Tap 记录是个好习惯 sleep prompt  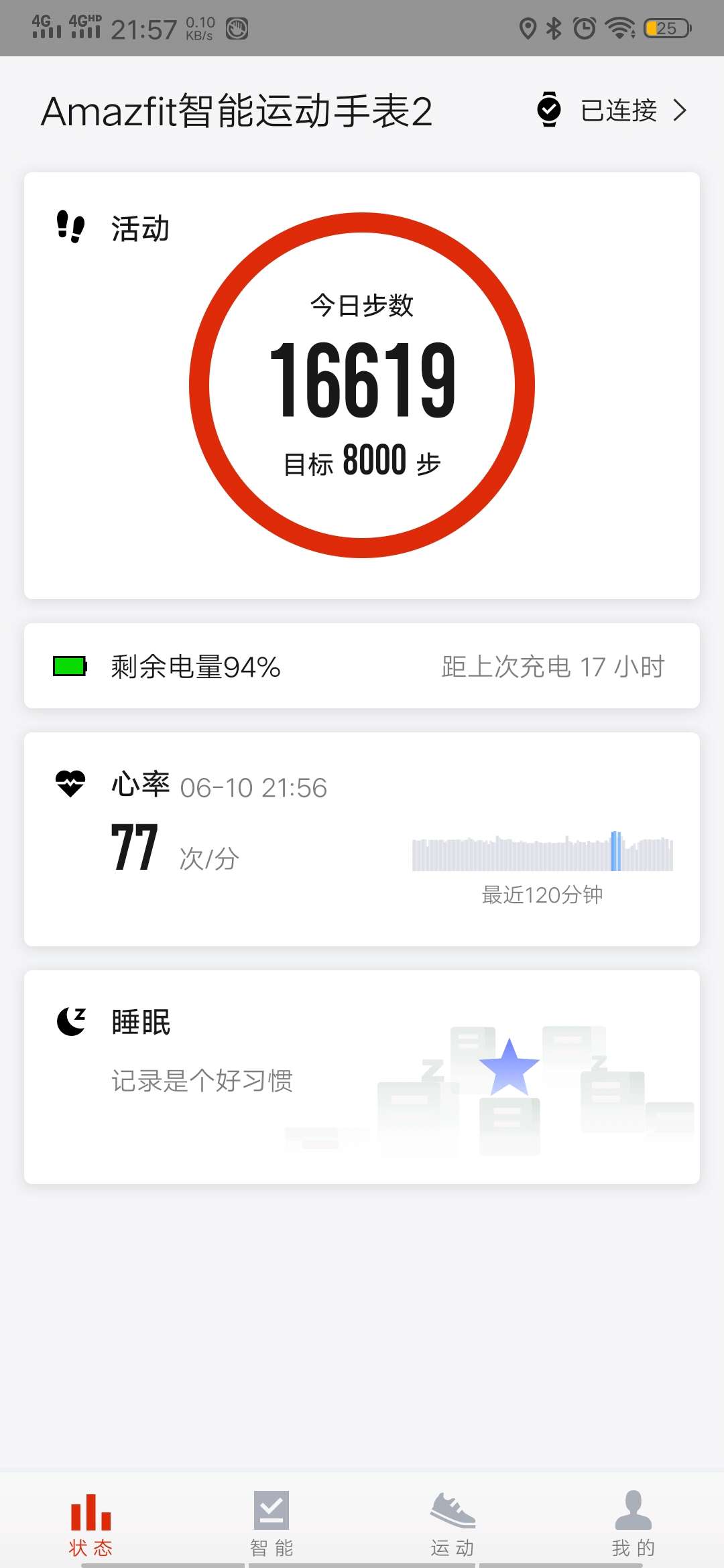pyautogui.click(x=201, y=1079)
